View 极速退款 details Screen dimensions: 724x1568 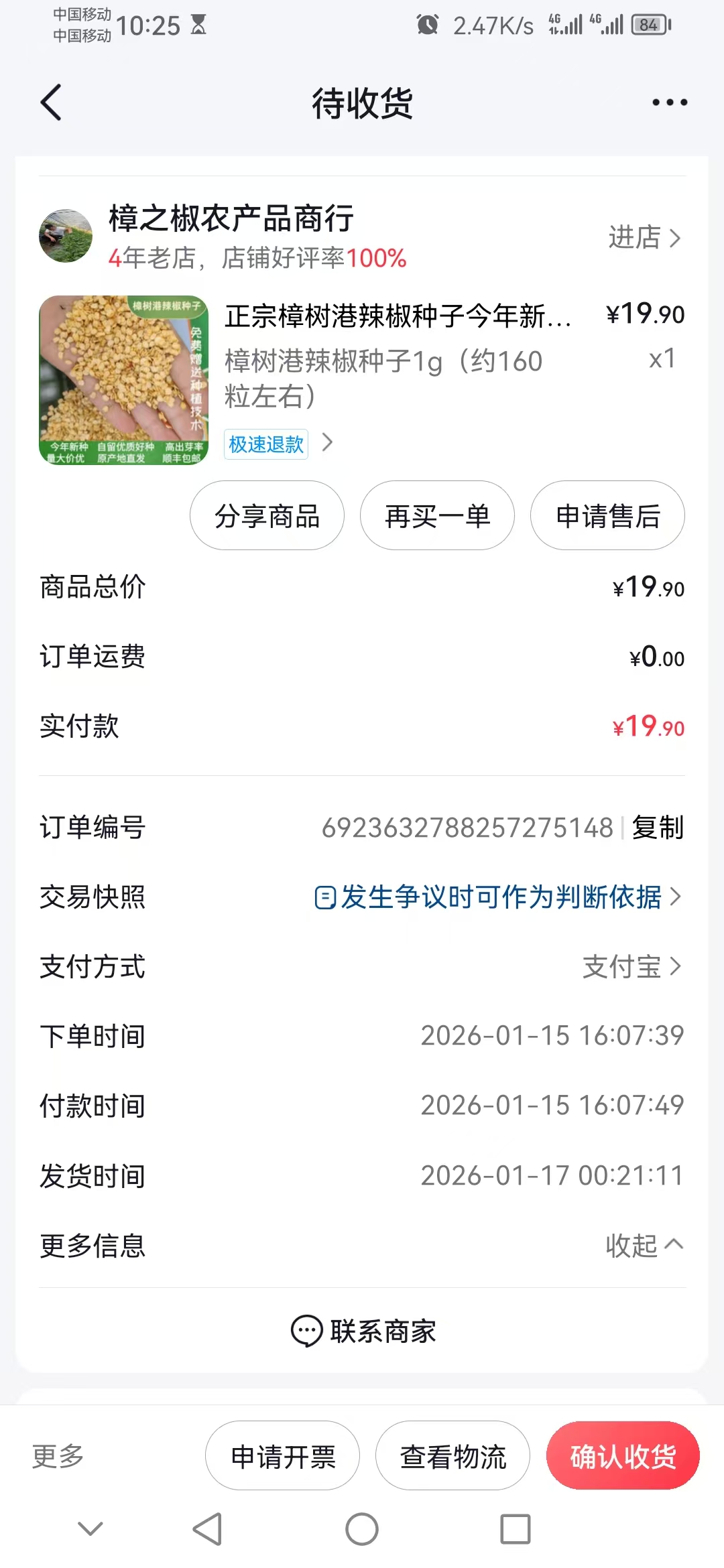click(x=278, y=444)
